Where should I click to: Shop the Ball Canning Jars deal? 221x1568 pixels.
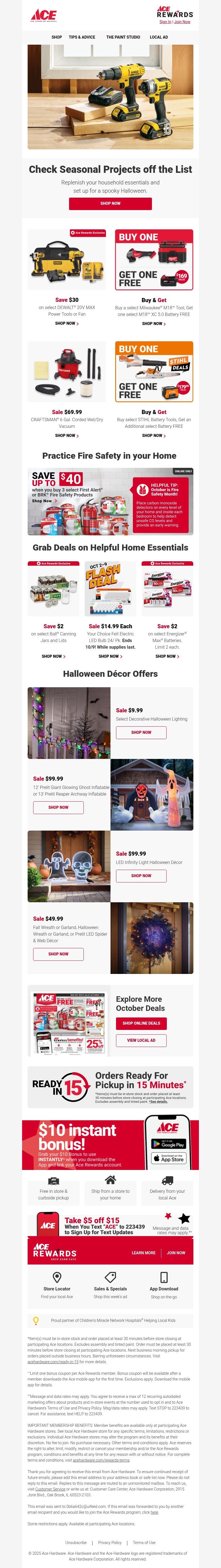pos(53,656)
